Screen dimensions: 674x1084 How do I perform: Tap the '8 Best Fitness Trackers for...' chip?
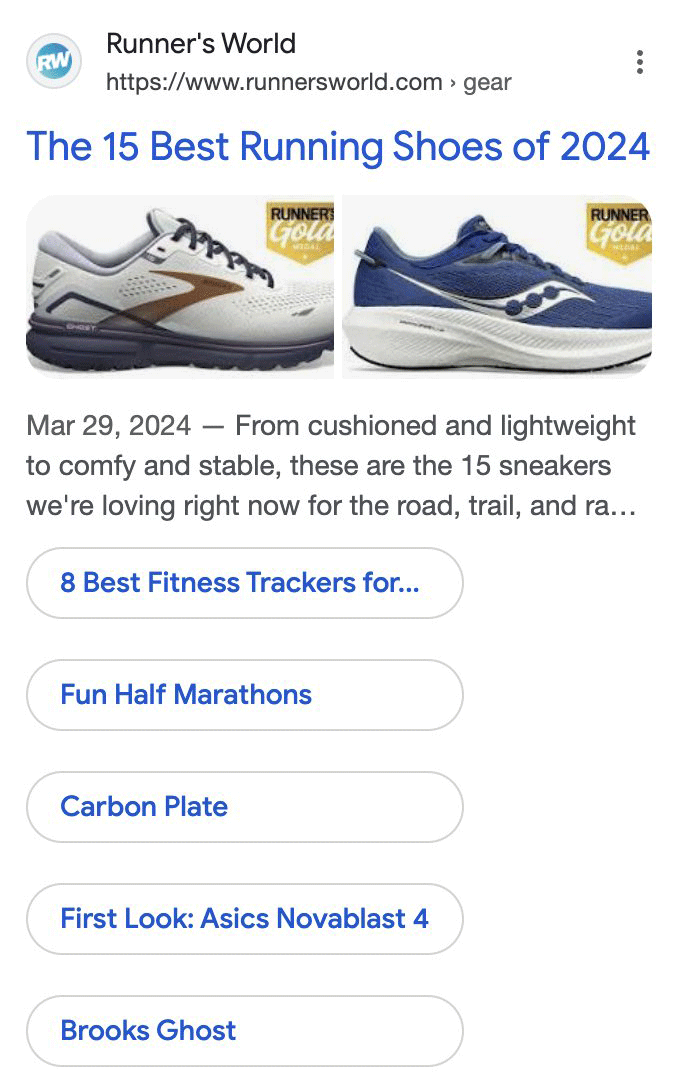pos(244,583)
